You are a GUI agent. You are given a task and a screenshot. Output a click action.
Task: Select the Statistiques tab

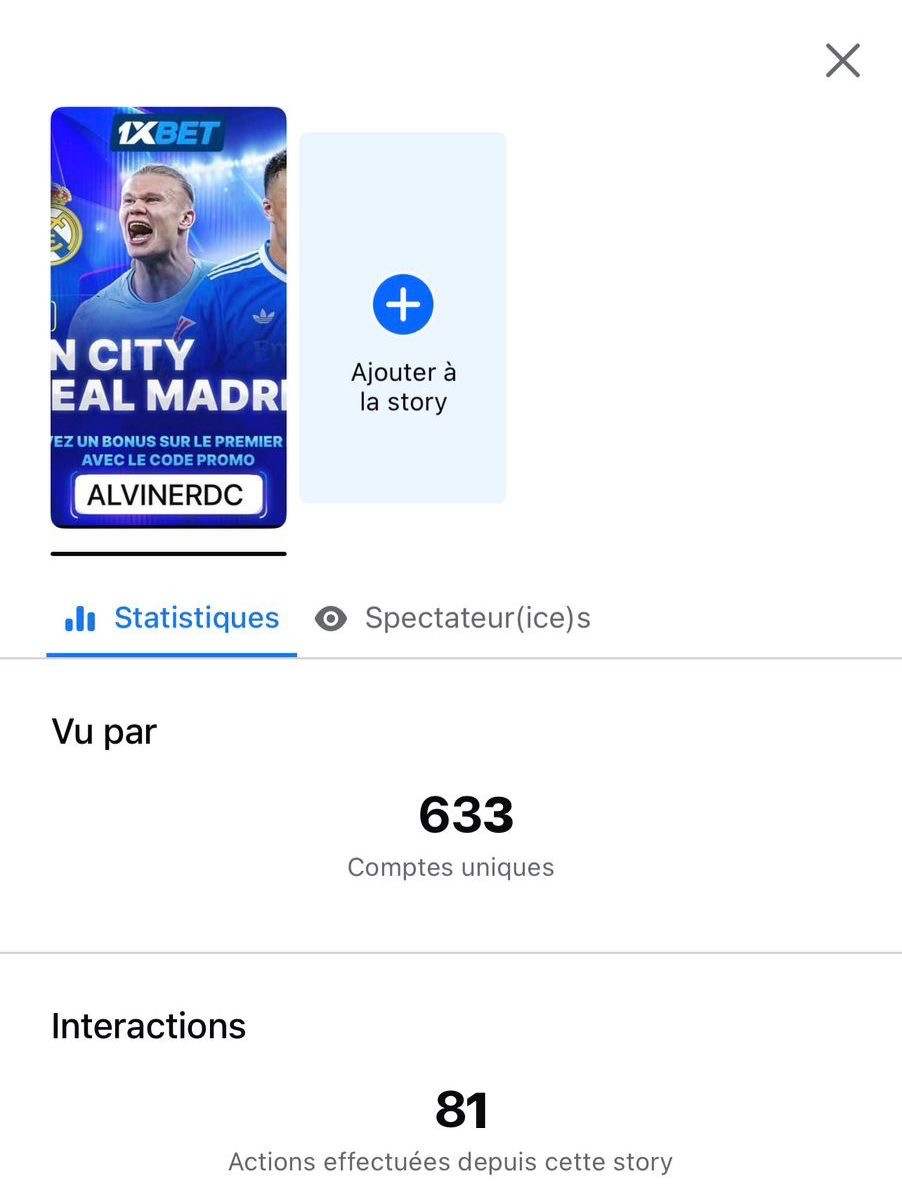click(x=172, y=619)
